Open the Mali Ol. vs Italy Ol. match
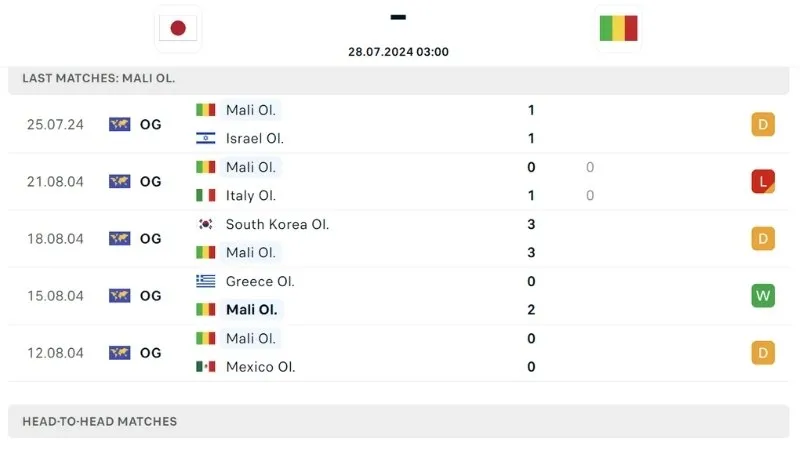The height and width of the screenshot is (450, 800). click(400, 181)
